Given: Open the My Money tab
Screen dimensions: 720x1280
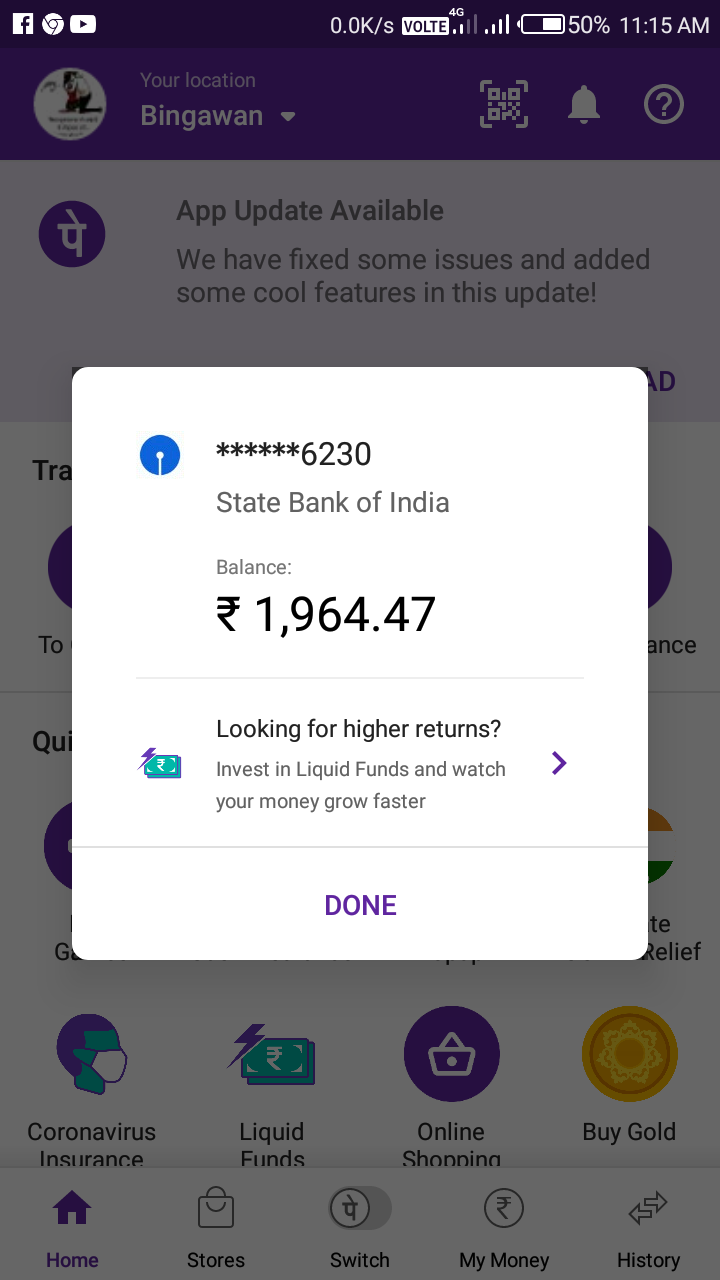Looking at the screenshot, I should click(x=504, y=1226).
